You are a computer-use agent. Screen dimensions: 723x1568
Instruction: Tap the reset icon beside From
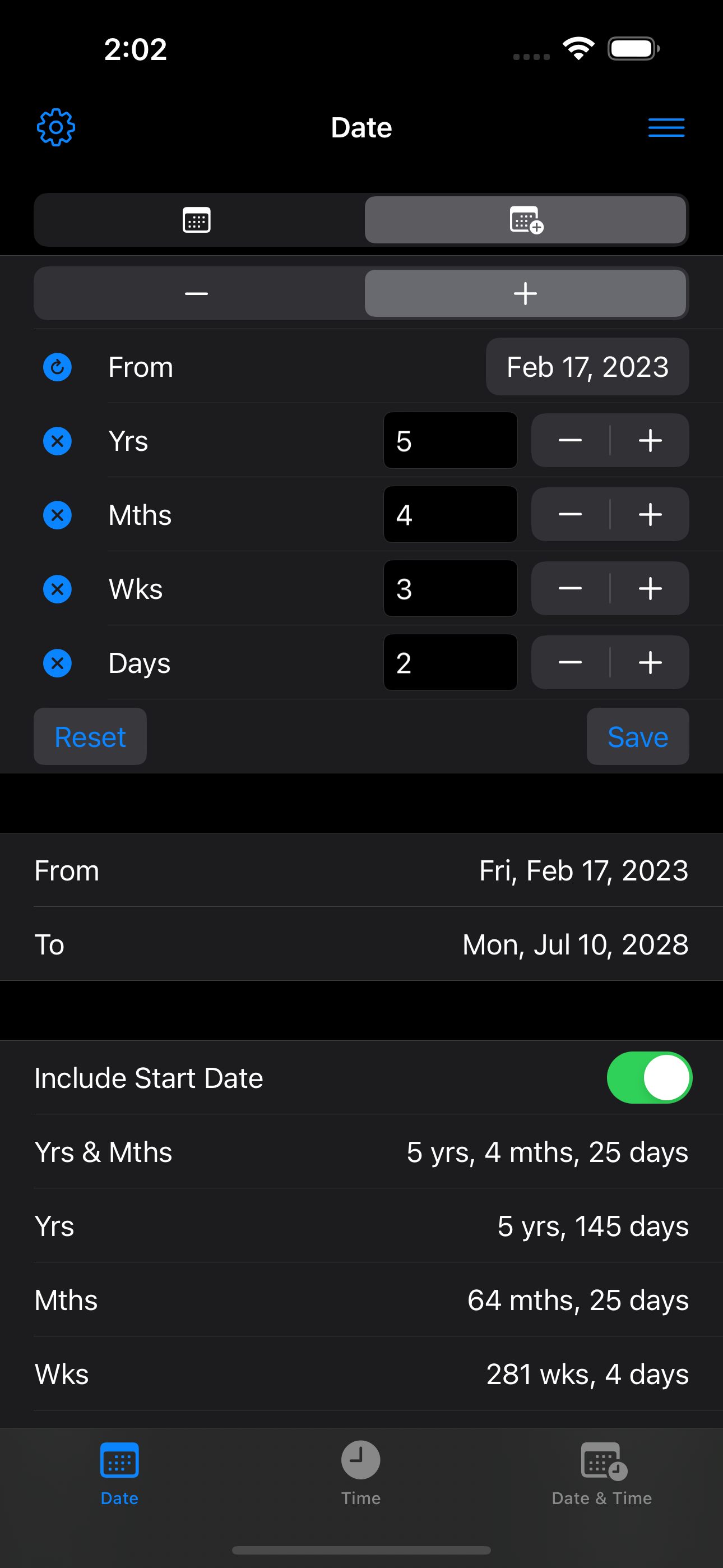tap(57, 366)
